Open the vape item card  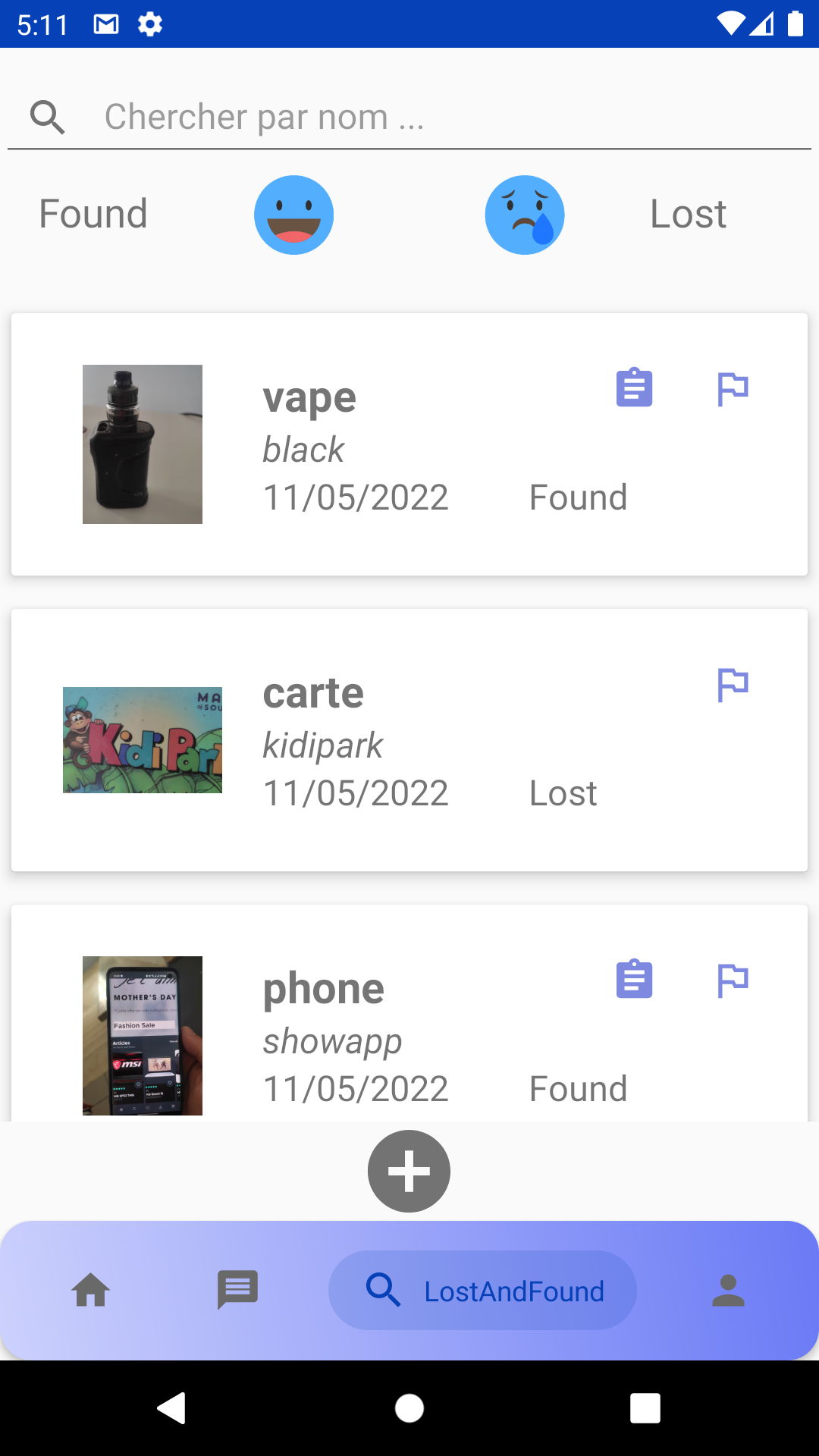pyautogui.click(x=409, y=444)
